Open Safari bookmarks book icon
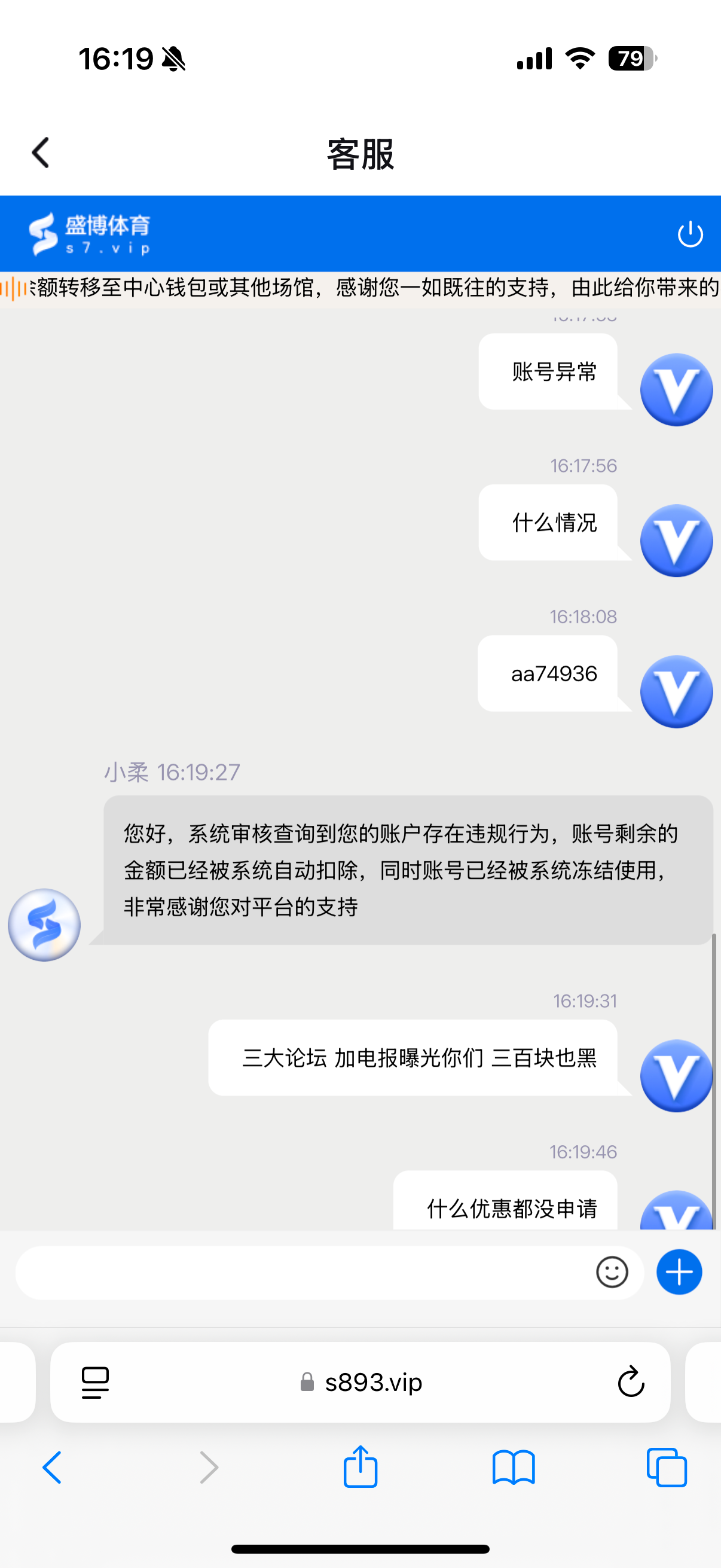This screenshot has width=721, height=1568. (x=513, y=1466)
